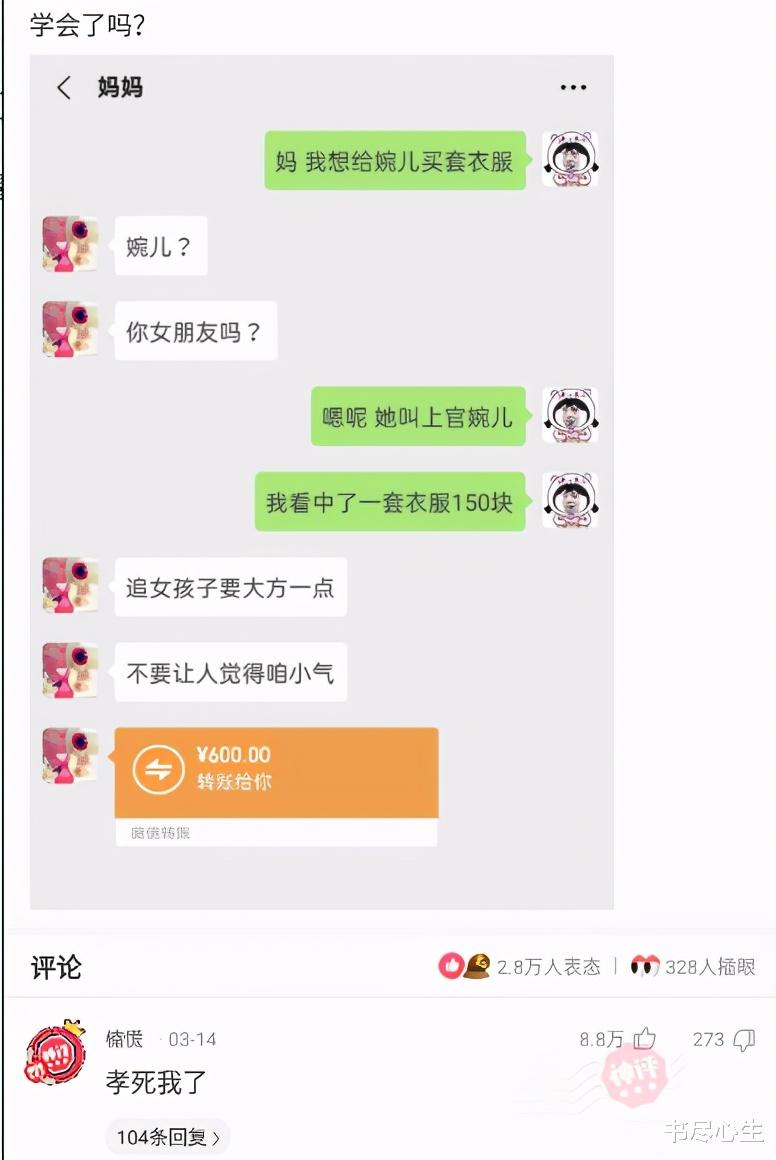Tap the 328人插眼 button
This screenshot has width=776, height=1160.
pos(693,966)
